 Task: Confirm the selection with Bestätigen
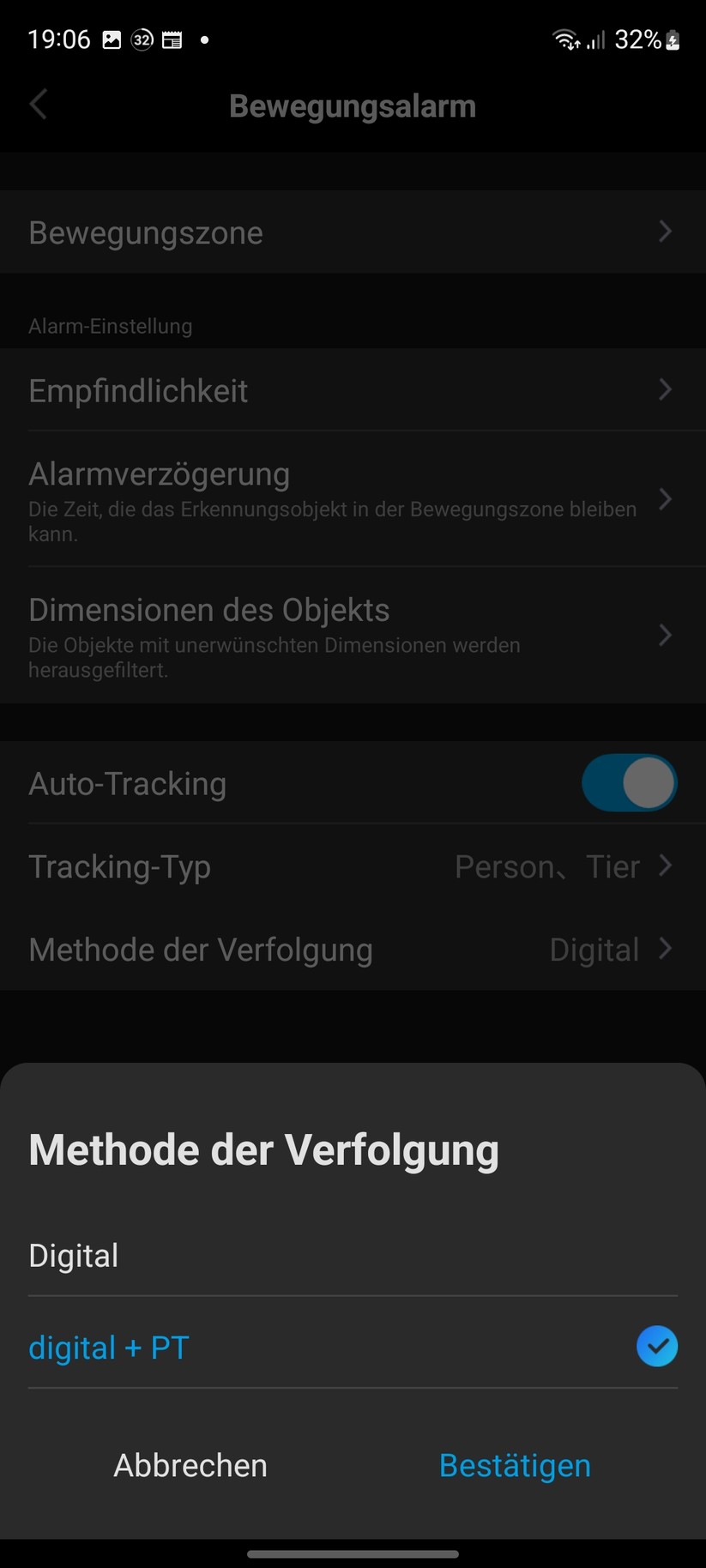pos(515,1466)
